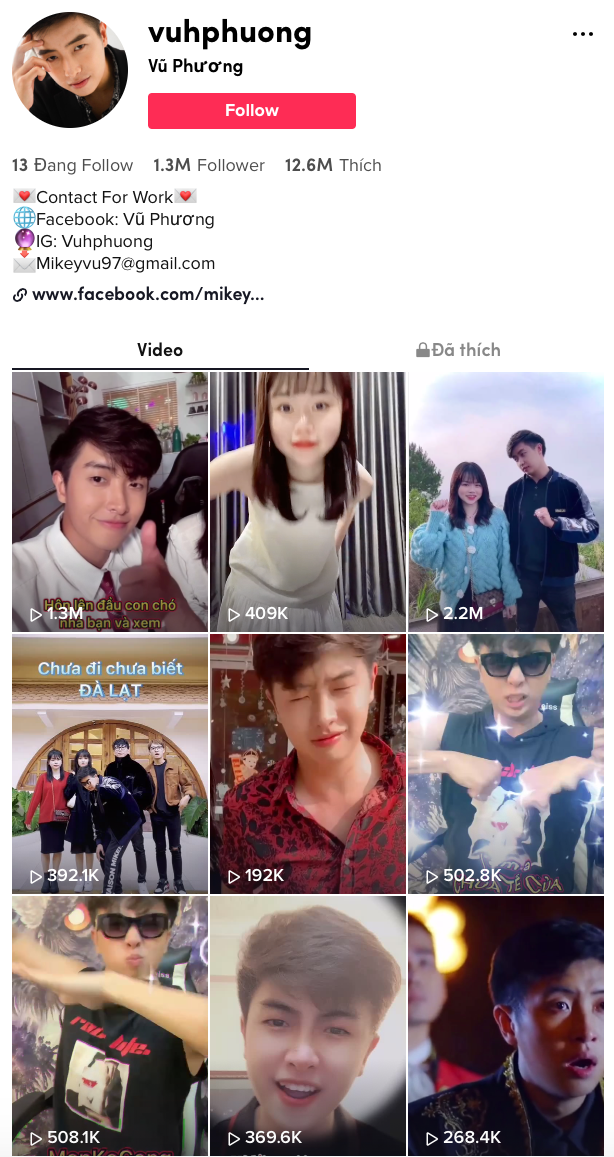614x1157 pixels.
Task: Switch to the Đã thích tab
Action: pos(458,350)
